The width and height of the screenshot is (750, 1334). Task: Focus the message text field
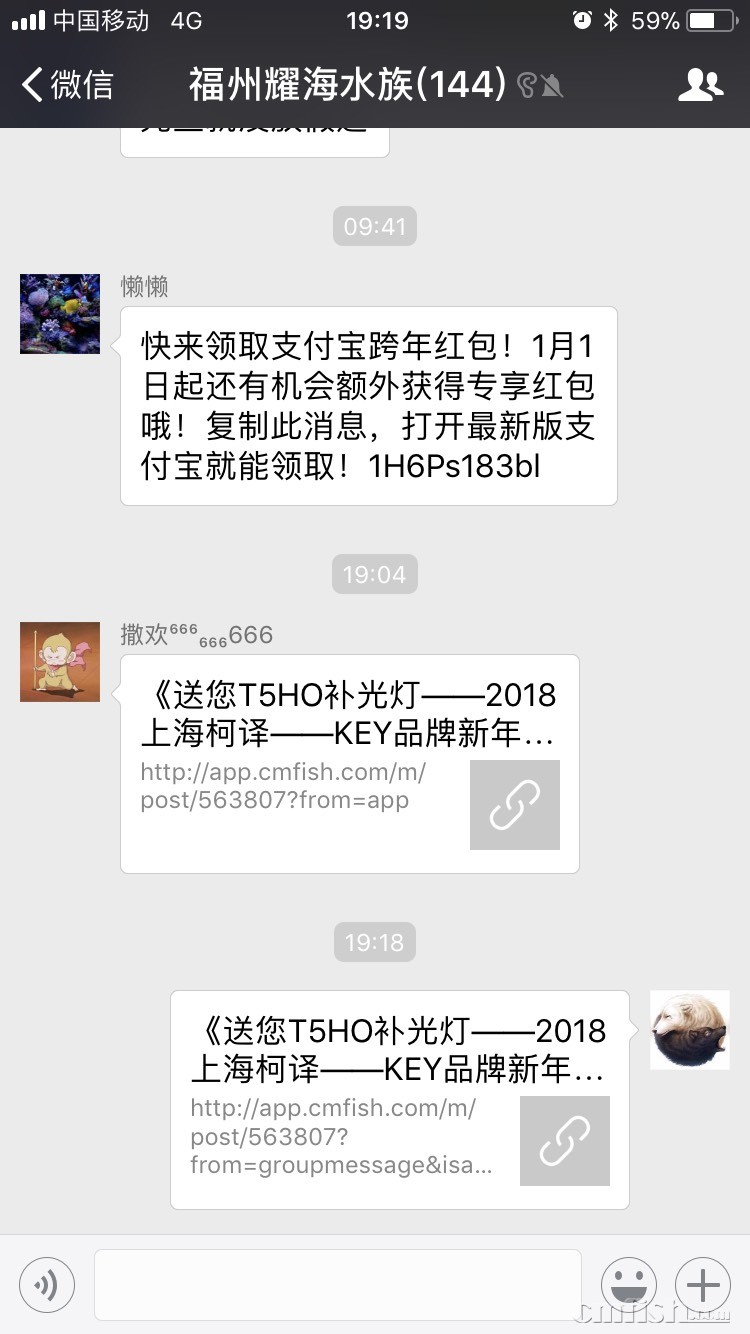coord(338,1284)
